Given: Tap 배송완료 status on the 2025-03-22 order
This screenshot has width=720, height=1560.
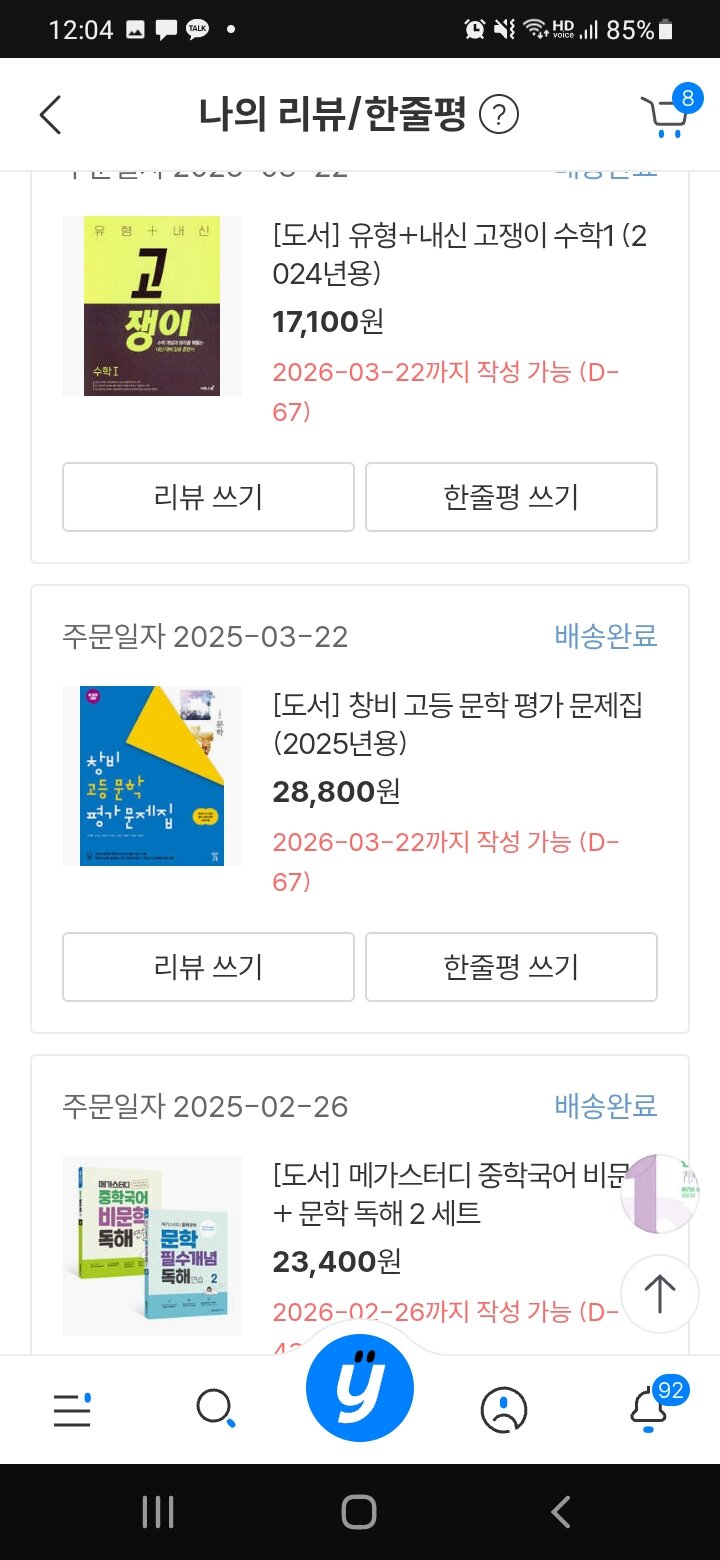Looking at the screenshot, I should [x=604, y=637].
